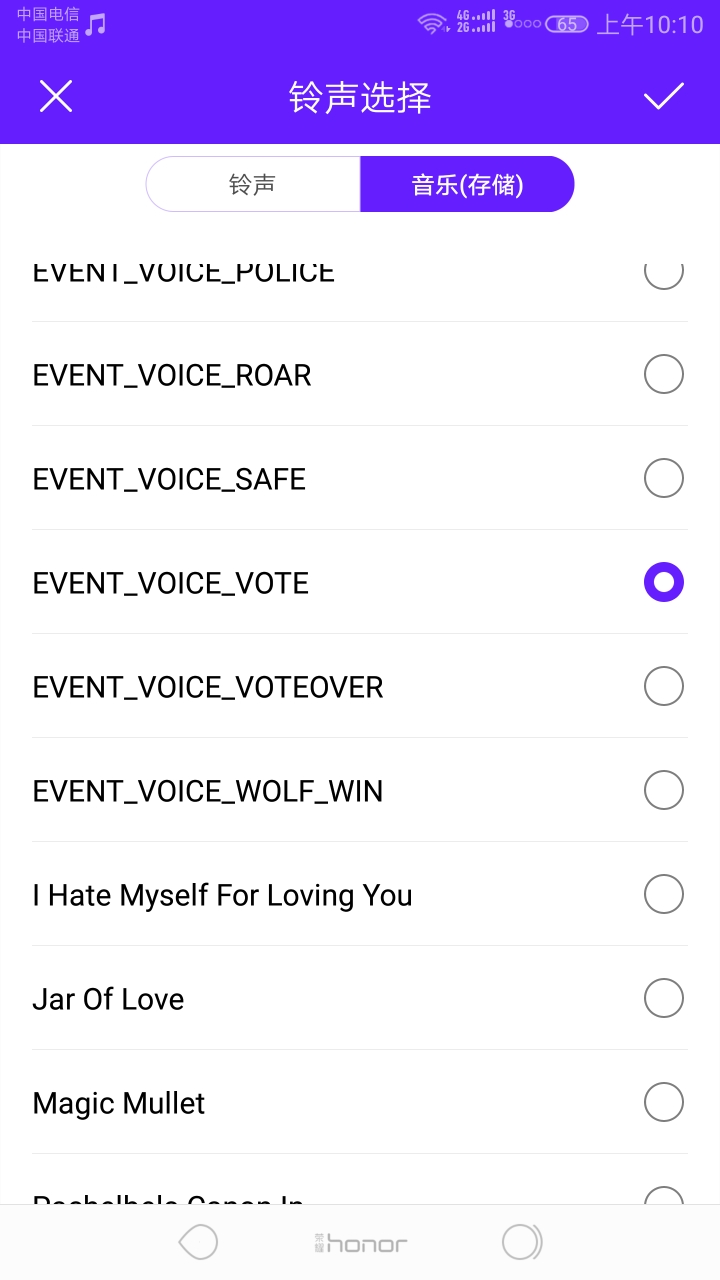This screenshot has width=720, height=1280.
Task: Choose I Hate Myself For Loving You
Action: tap(663, 894)
